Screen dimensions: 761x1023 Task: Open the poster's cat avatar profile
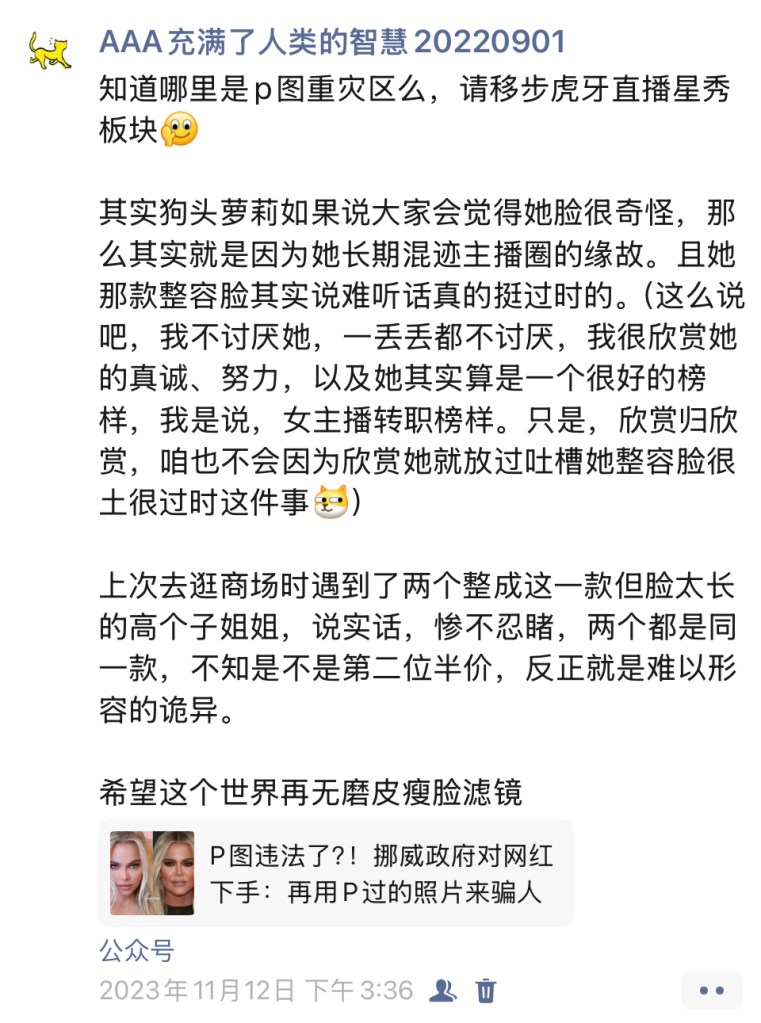[x=49, y=49]
